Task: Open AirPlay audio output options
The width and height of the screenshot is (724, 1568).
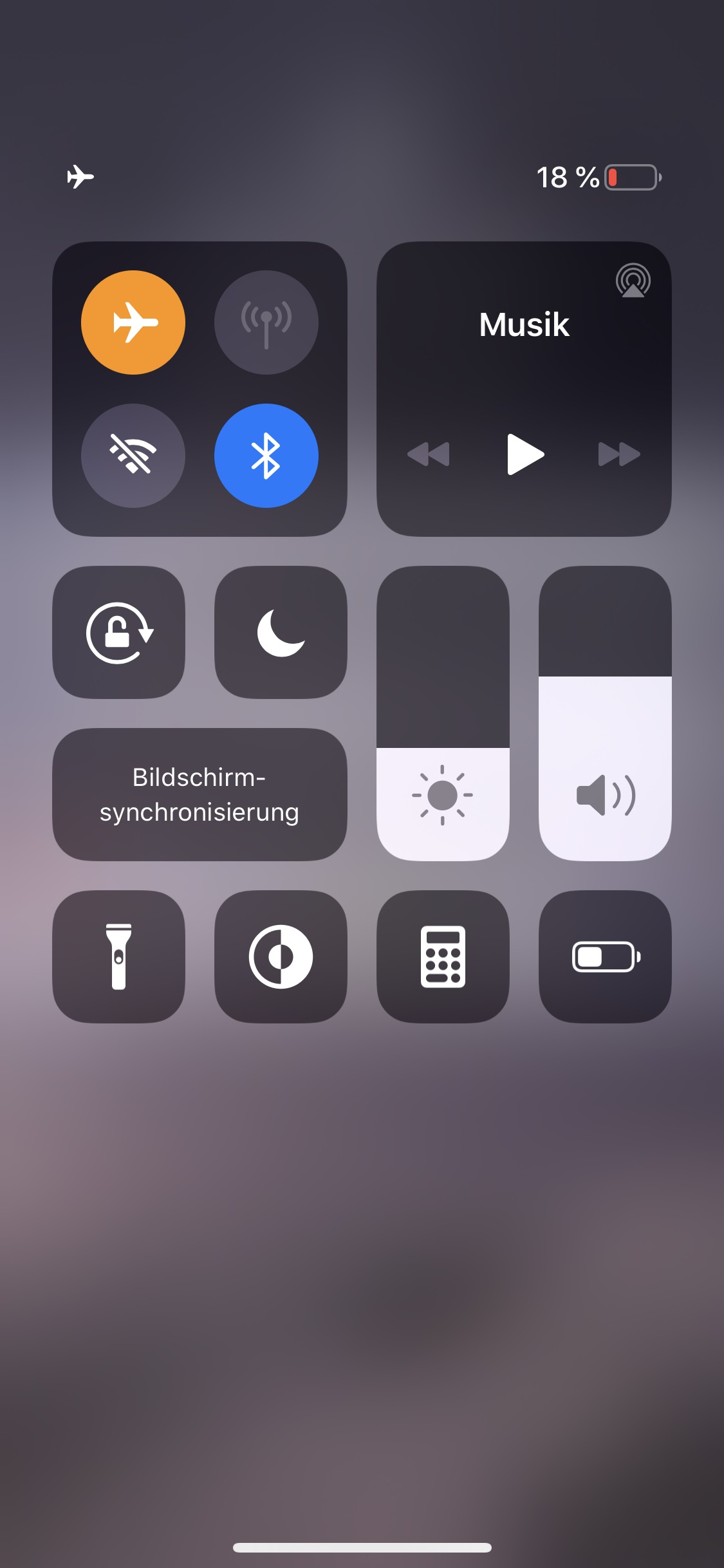Action: click(633, 281)
